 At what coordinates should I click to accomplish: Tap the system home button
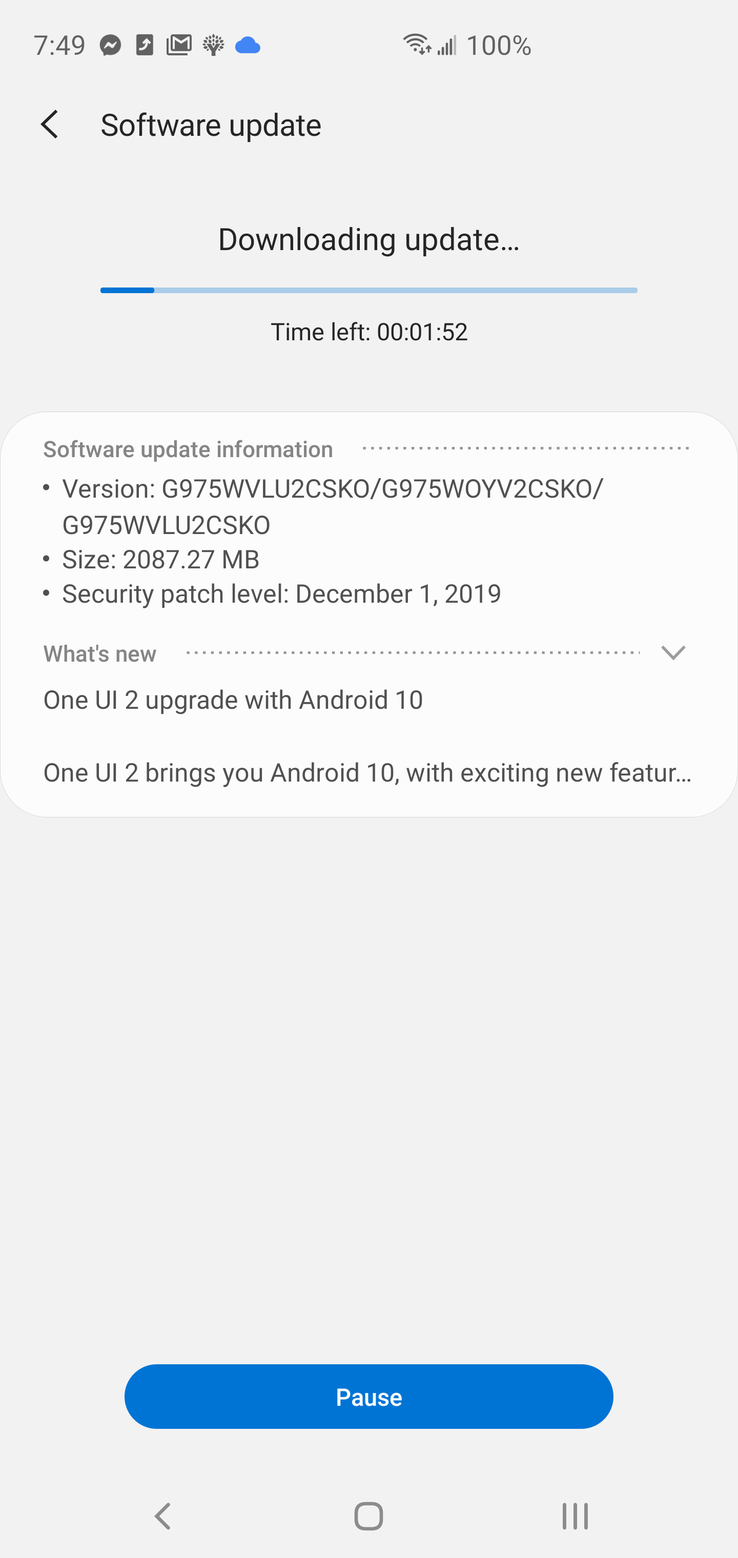[x=368, y=1516]
